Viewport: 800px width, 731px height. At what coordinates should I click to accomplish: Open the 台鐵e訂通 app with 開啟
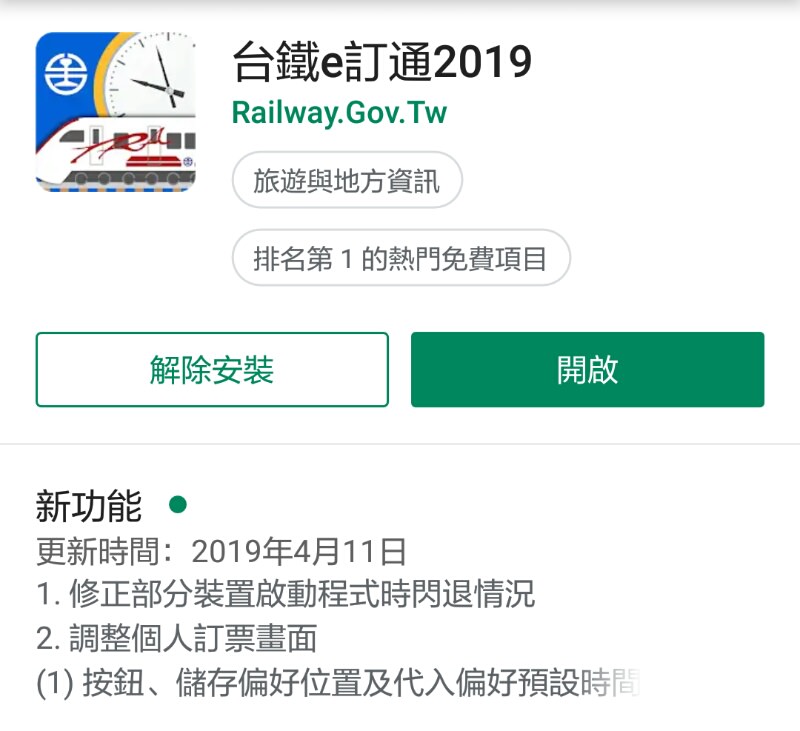587,370
